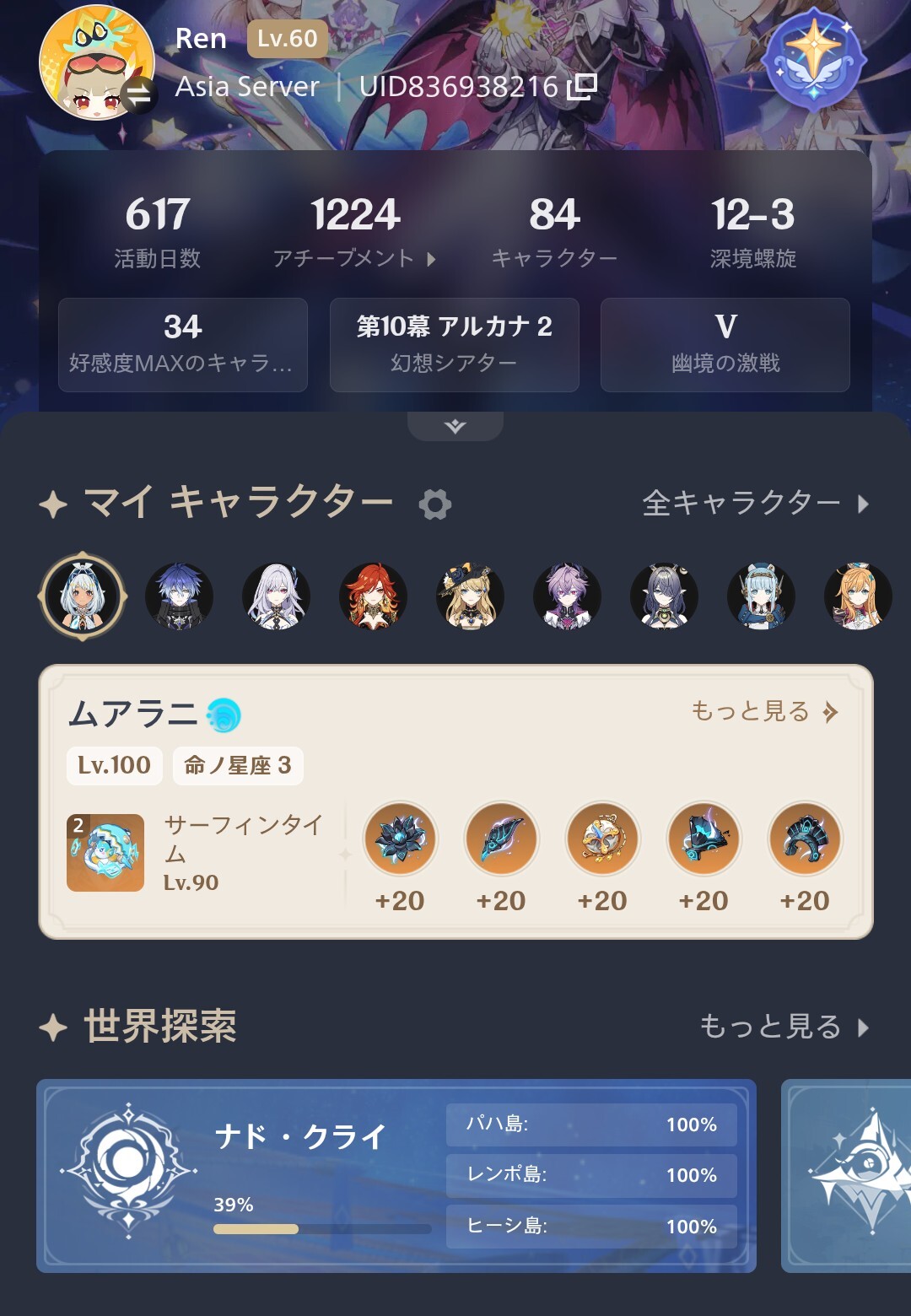Open 好感度MAXのキャラ card

(182, 344)
